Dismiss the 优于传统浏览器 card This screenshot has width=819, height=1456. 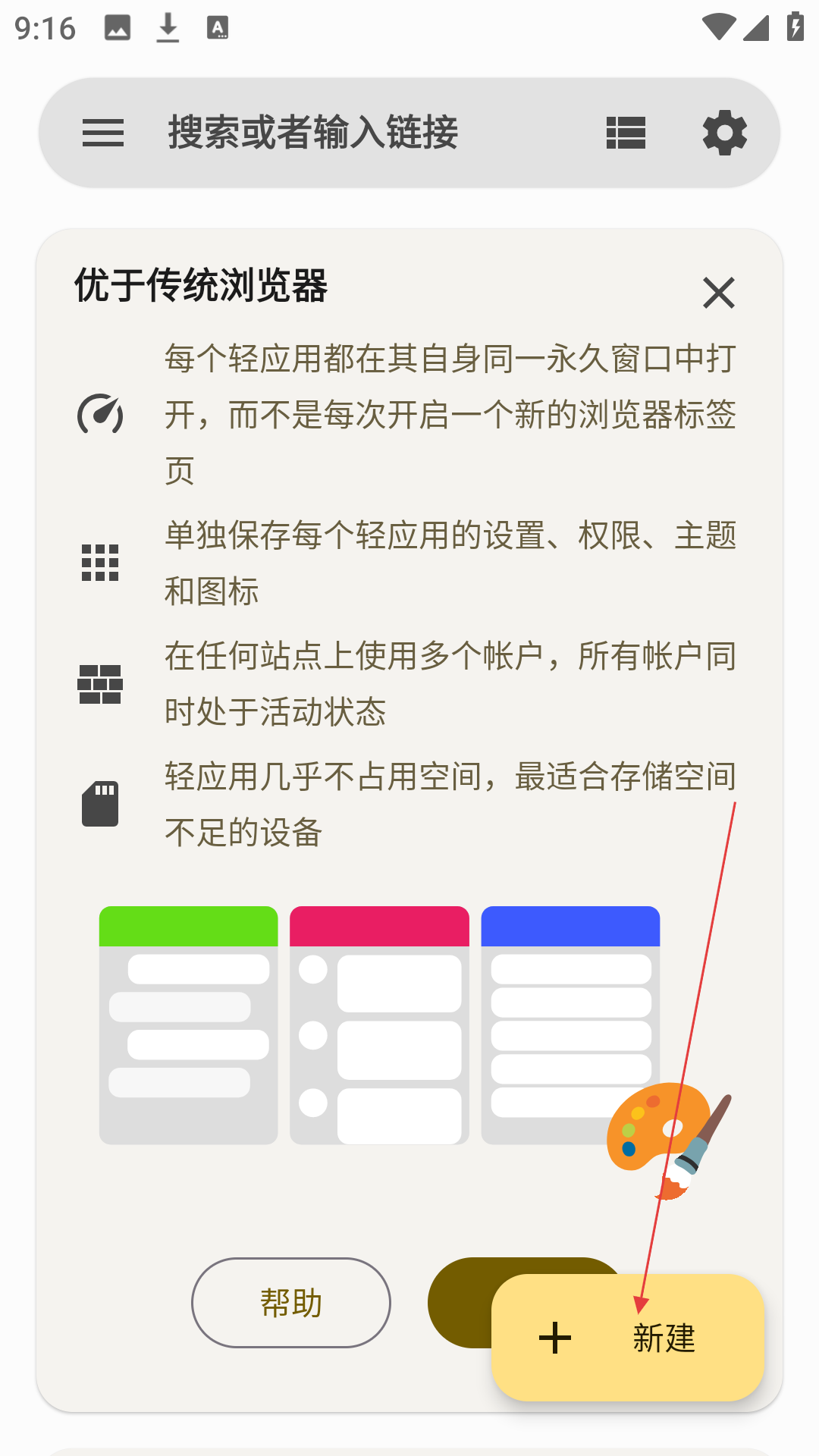pos(718,293)
